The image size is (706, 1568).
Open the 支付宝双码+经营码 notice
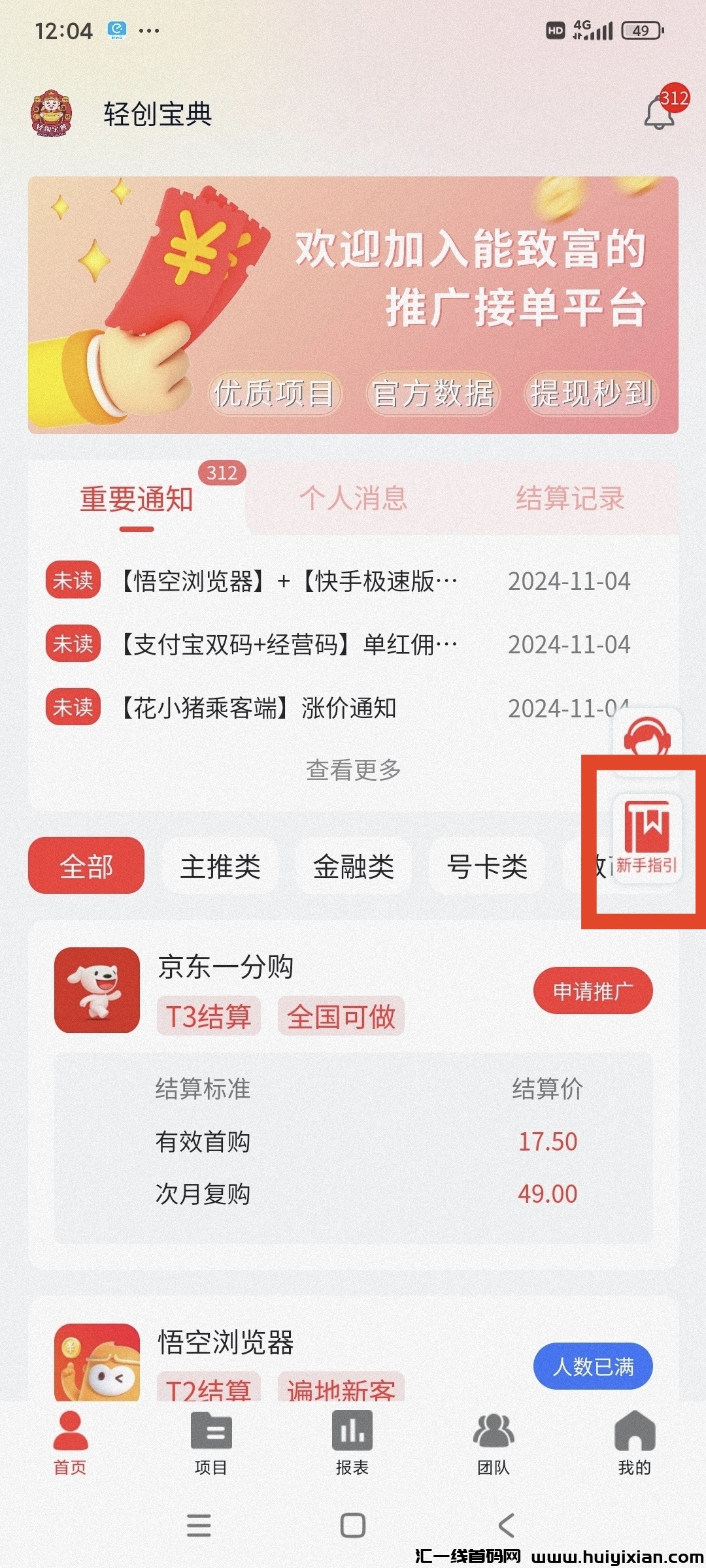tap(289, 645)
